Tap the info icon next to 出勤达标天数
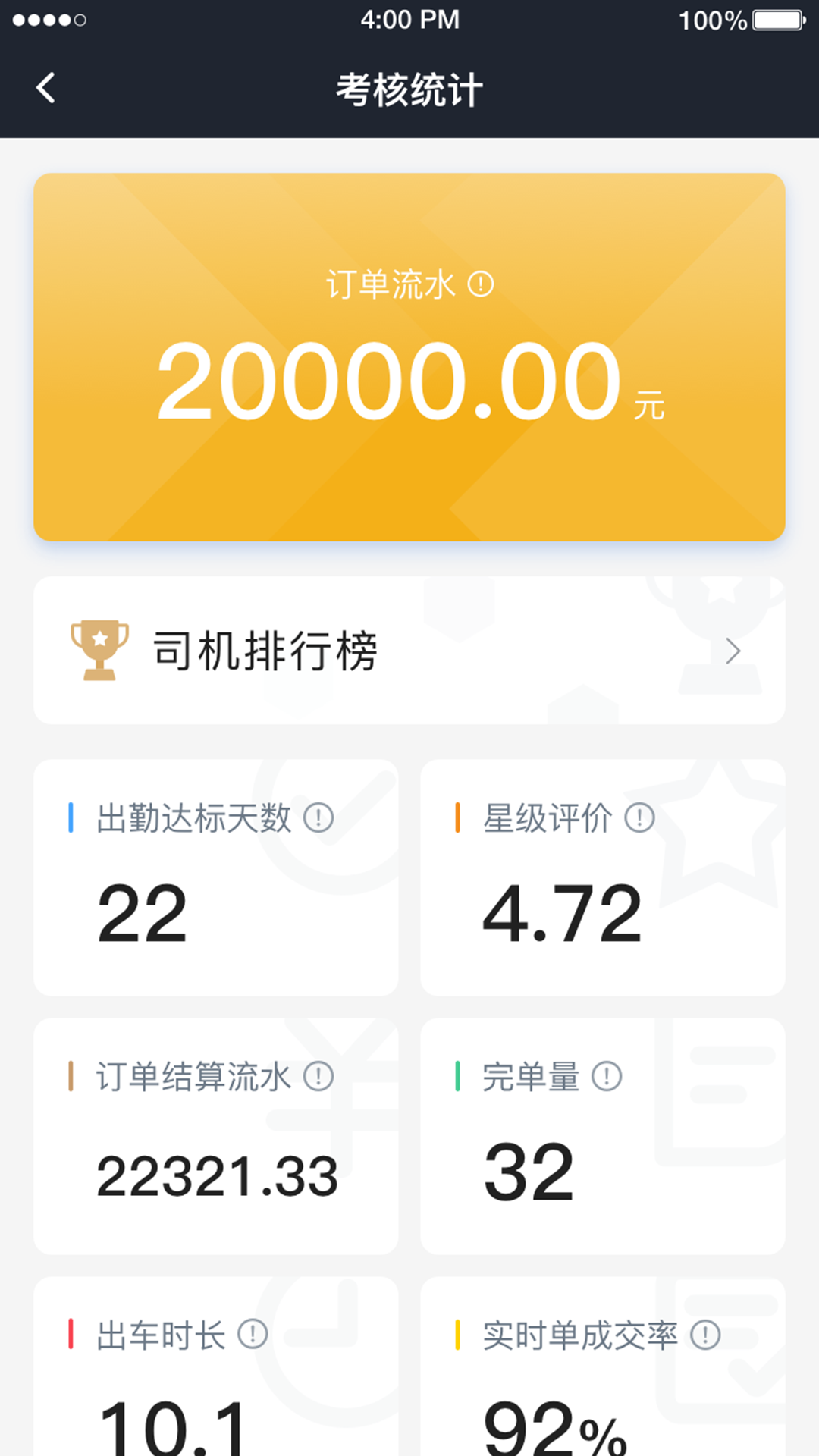 point(318,817)
